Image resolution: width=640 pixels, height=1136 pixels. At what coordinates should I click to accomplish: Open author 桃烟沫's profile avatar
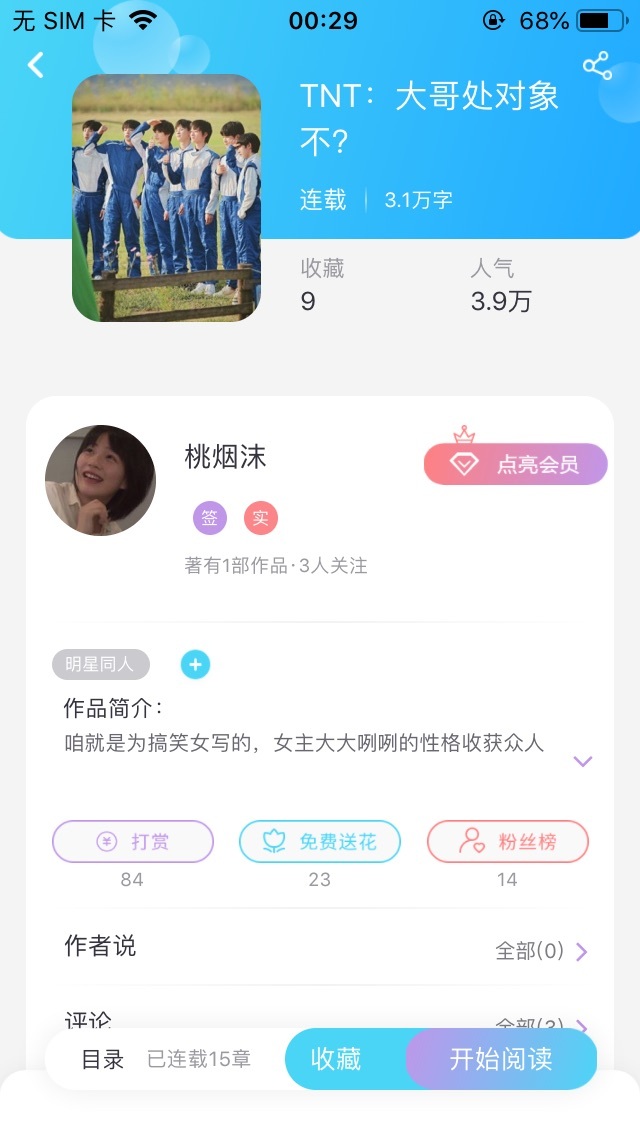100,480
